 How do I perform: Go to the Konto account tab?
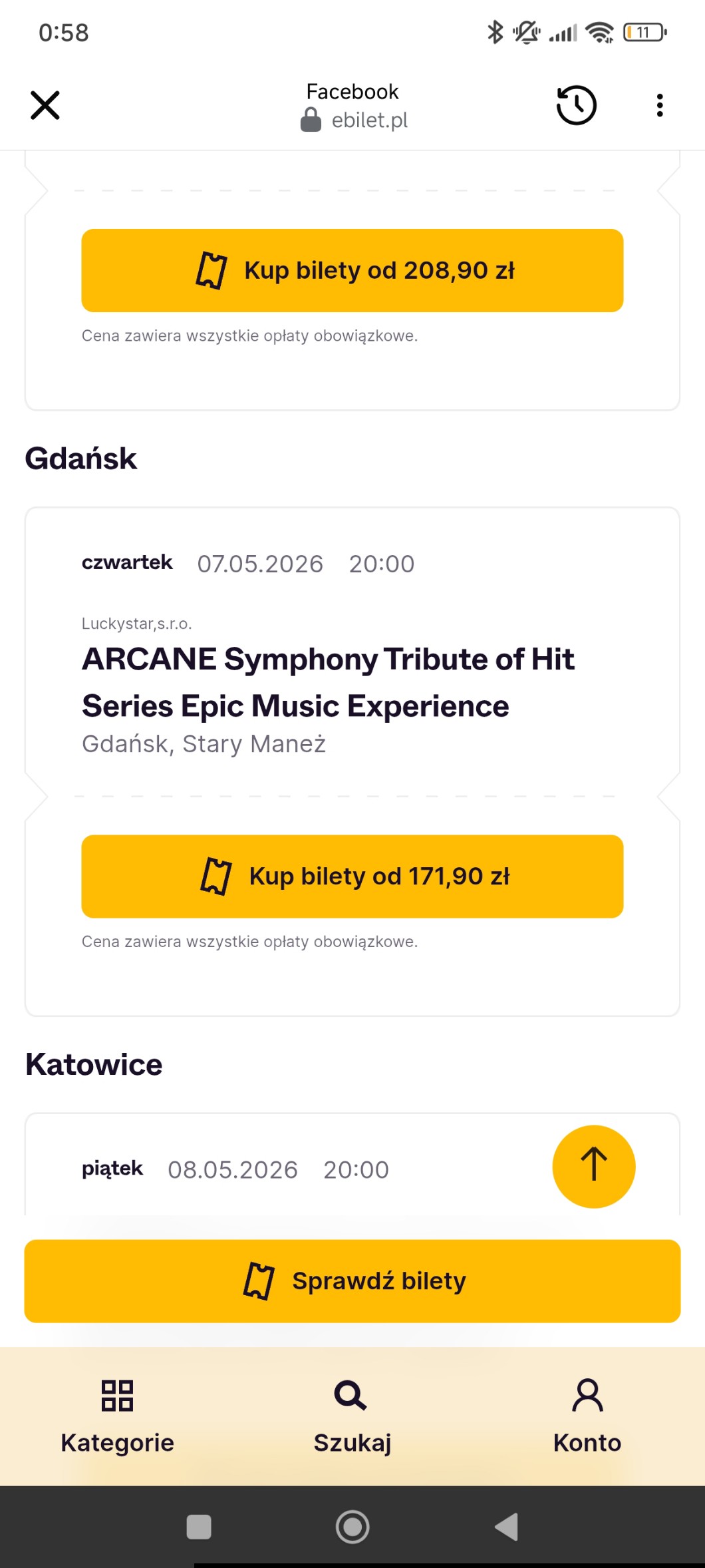click(x=587, y=1415)
